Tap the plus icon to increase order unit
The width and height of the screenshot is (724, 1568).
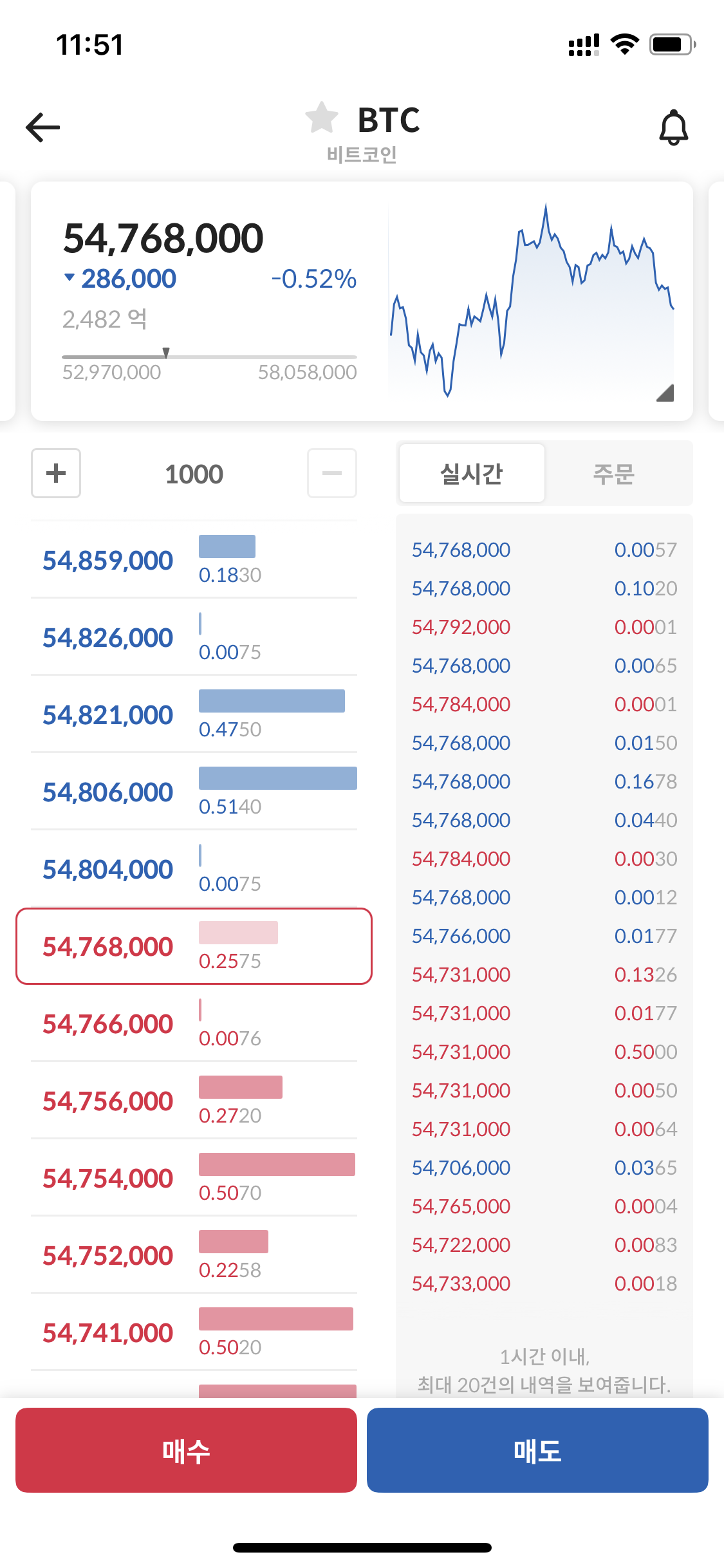(55, 473)
